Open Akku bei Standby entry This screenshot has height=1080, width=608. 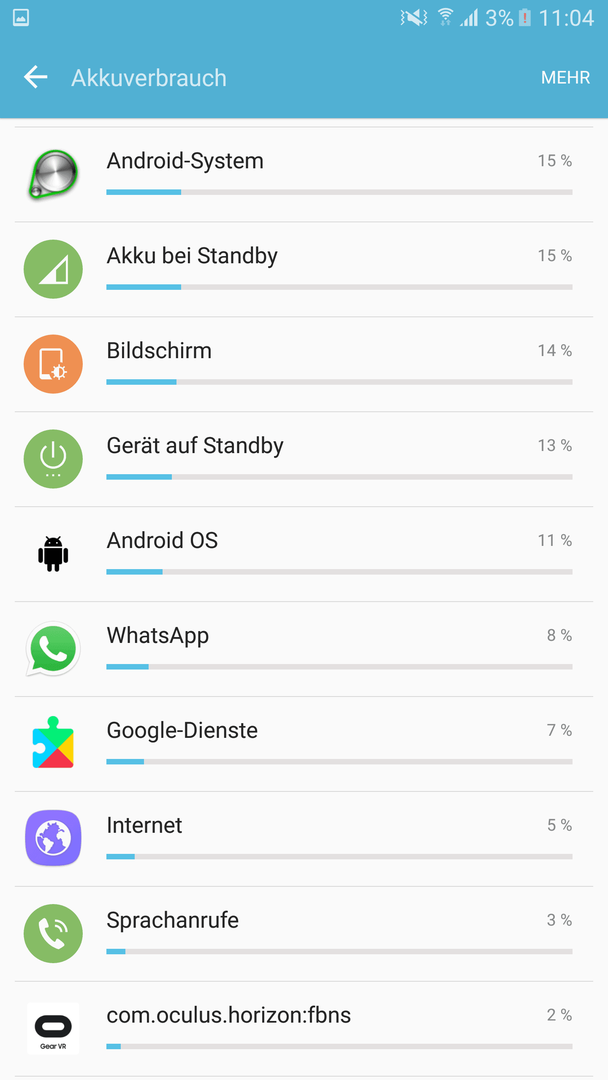pos(304,270)
